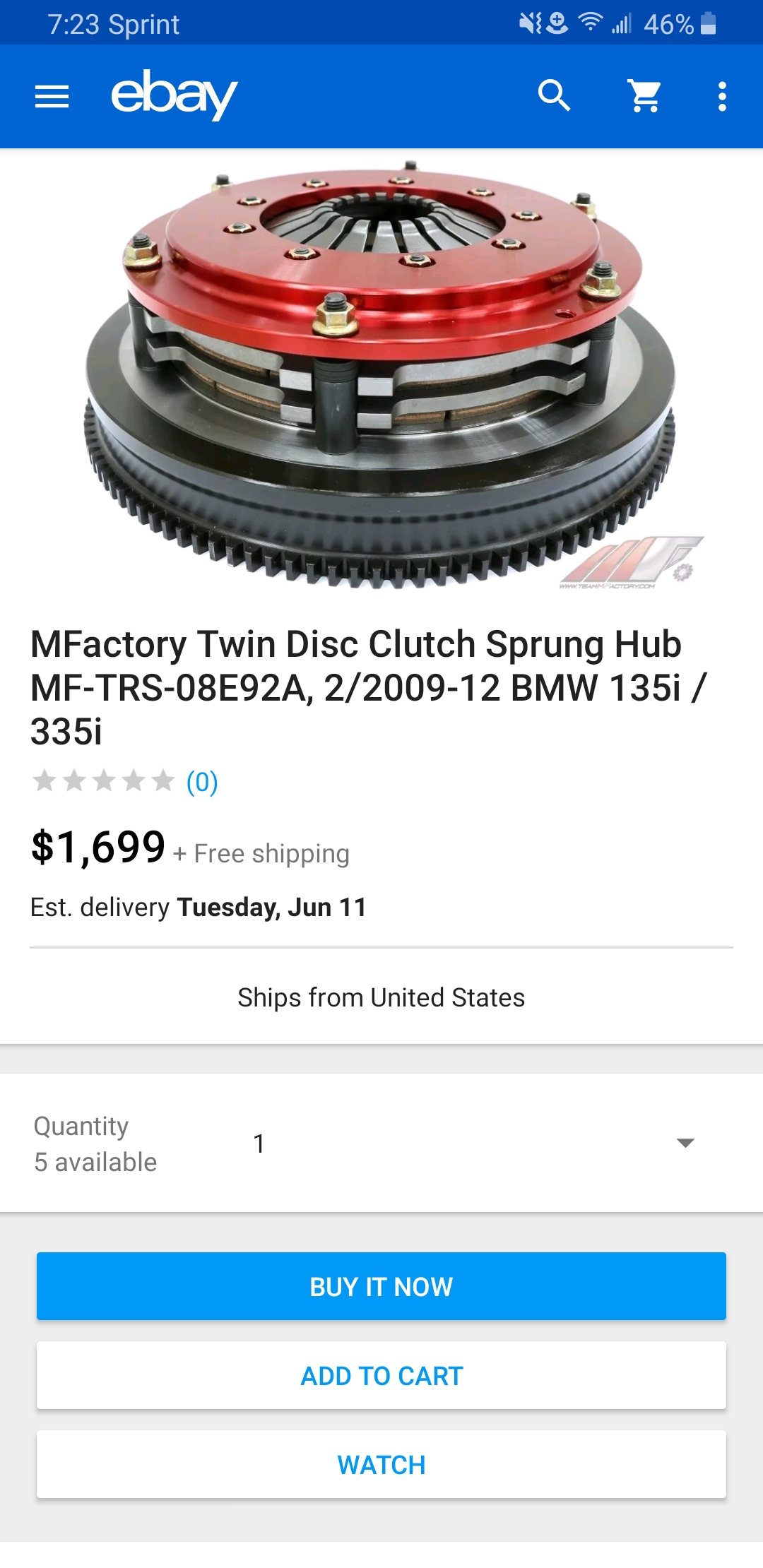Screen dimensions: 763x1568
Task: Toggle watching this listing with WATCH
Action: pyautogui.click(x=381, y=1464)
